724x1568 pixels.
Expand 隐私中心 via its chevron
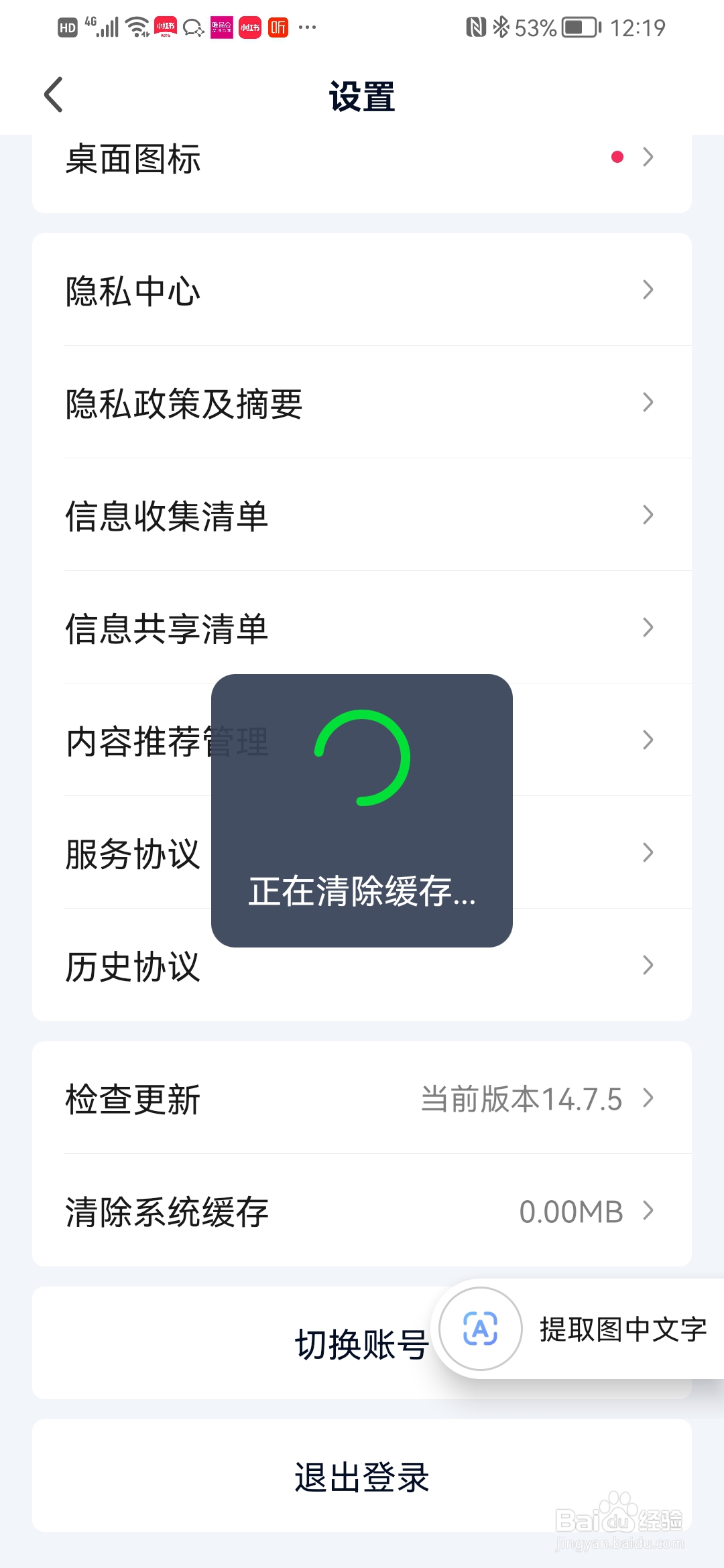pos(648,290)
